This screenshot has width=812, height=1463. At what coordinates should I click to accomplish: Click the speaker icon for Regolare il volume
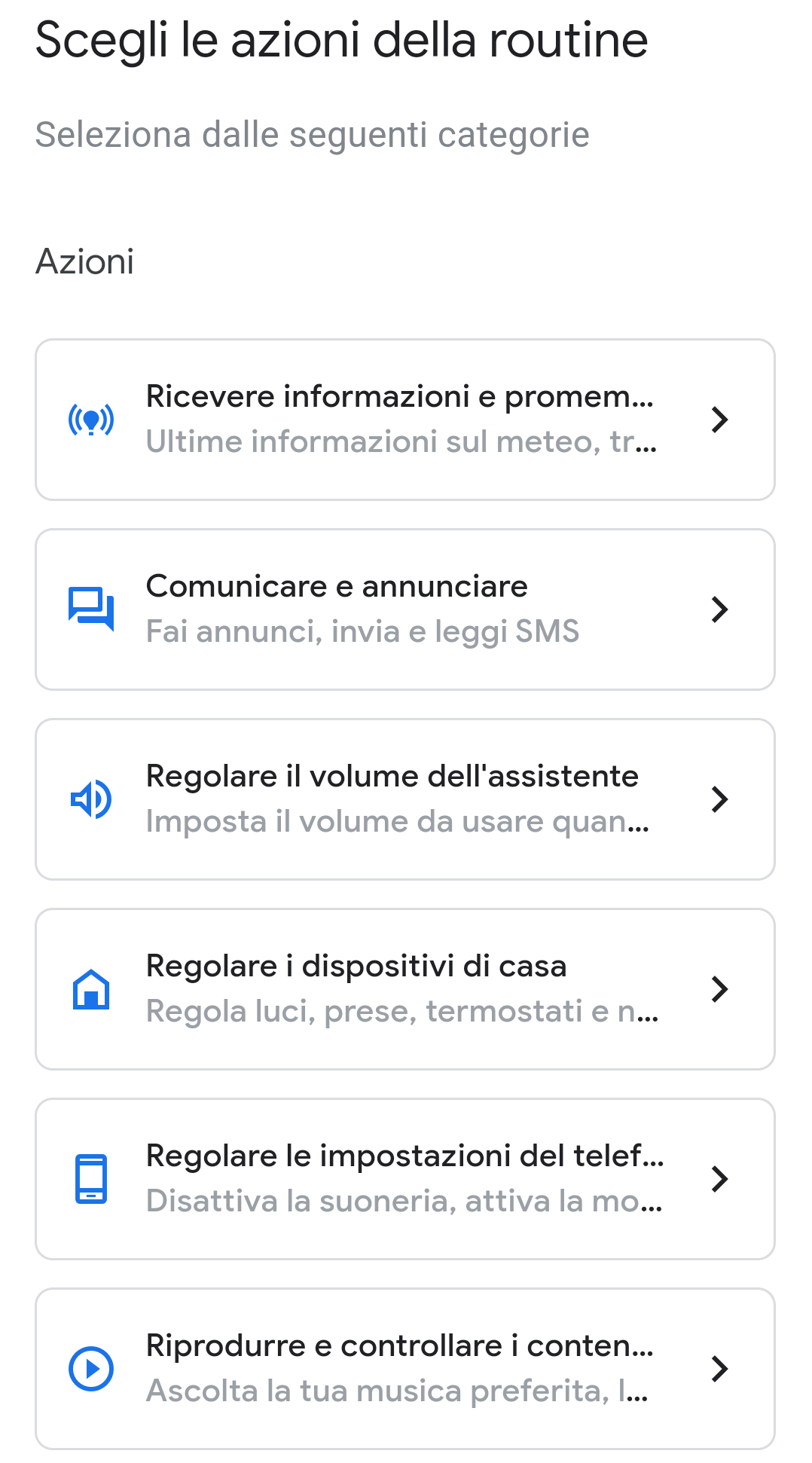90,799
